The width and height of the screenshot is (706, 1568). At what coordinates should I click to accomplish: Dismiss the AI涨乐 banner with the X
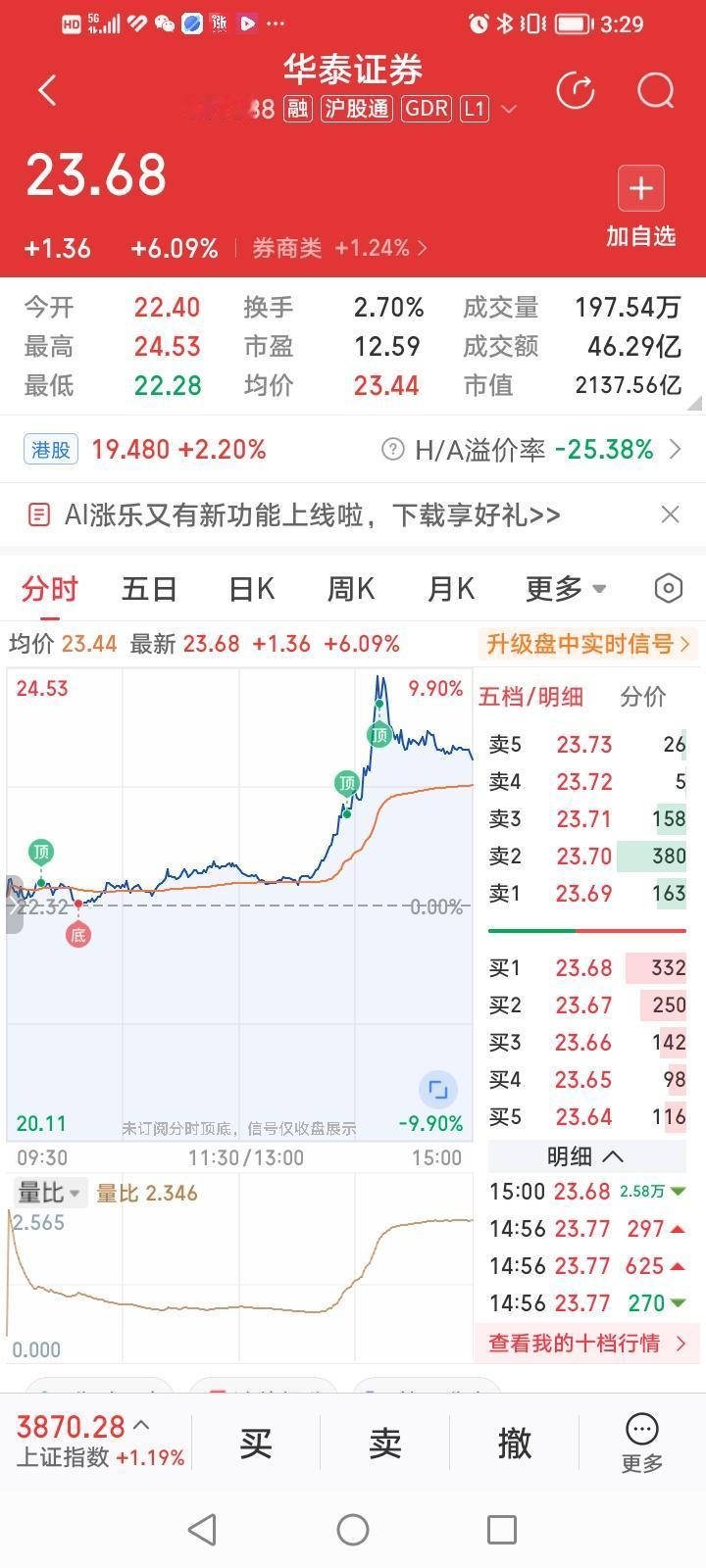670,514
